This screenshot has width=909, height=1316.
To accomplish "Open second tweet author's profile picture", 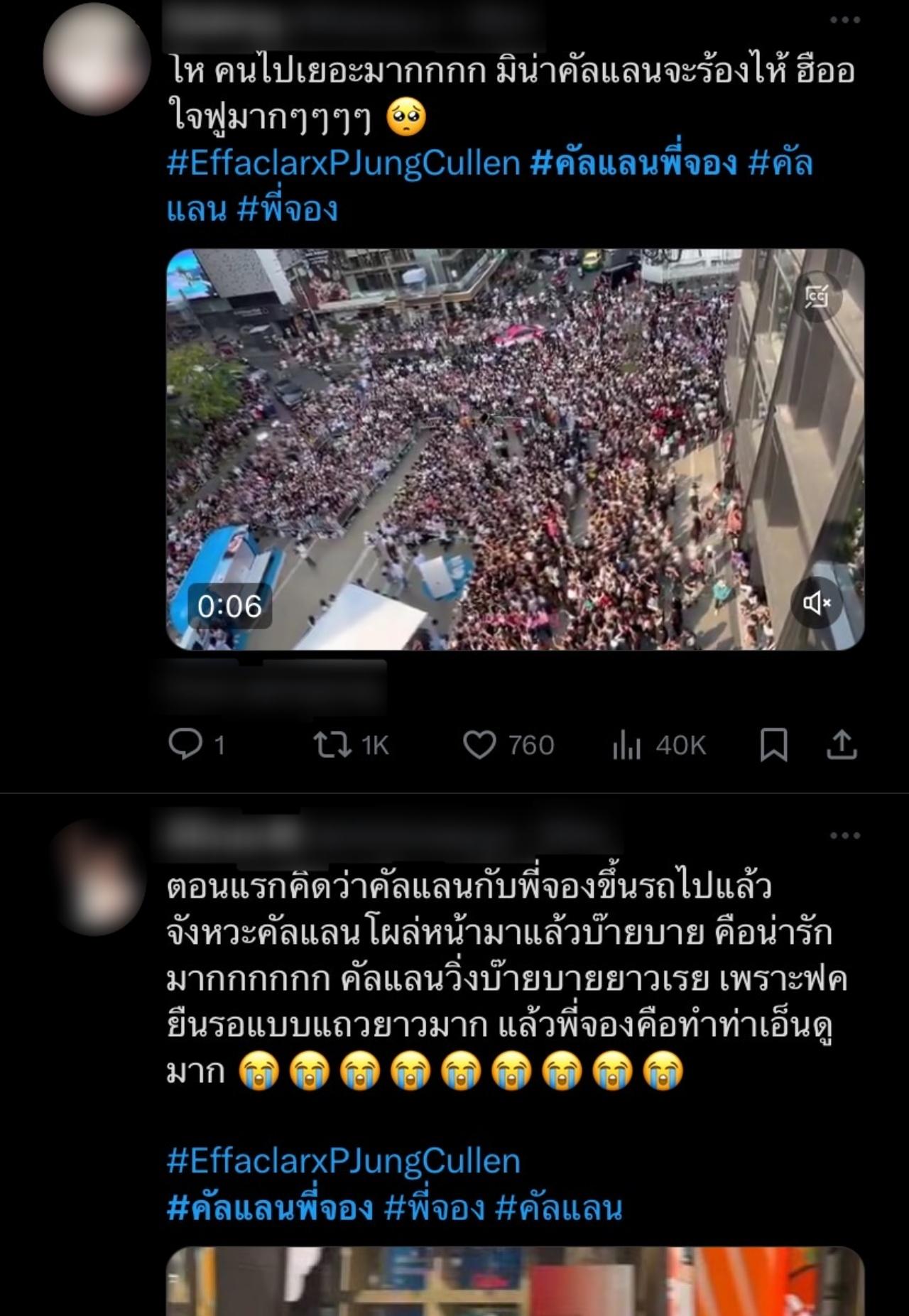I will (97, 877).
